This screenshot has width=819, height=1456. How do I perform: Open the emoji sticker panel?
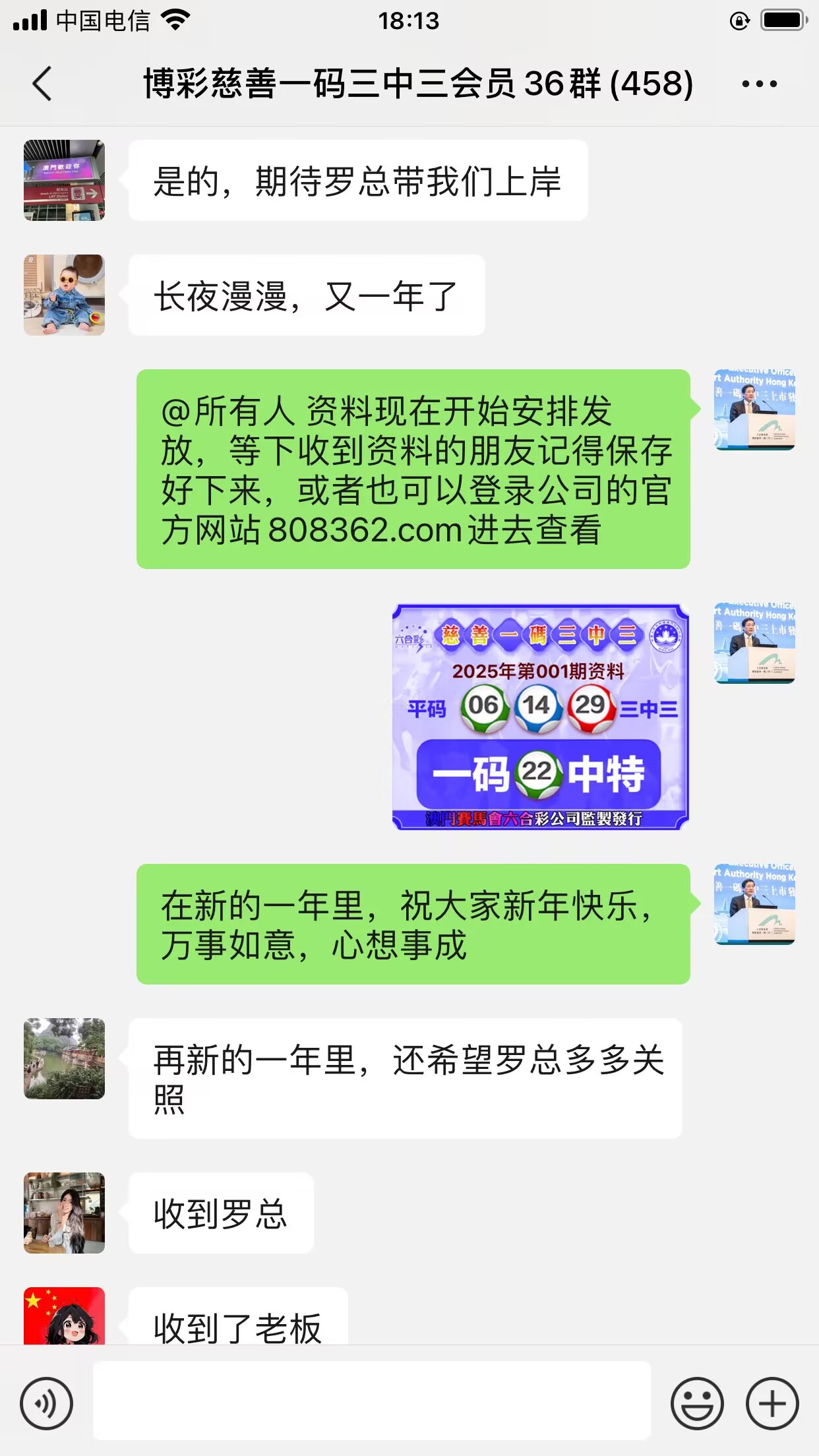pos(696,1403)
